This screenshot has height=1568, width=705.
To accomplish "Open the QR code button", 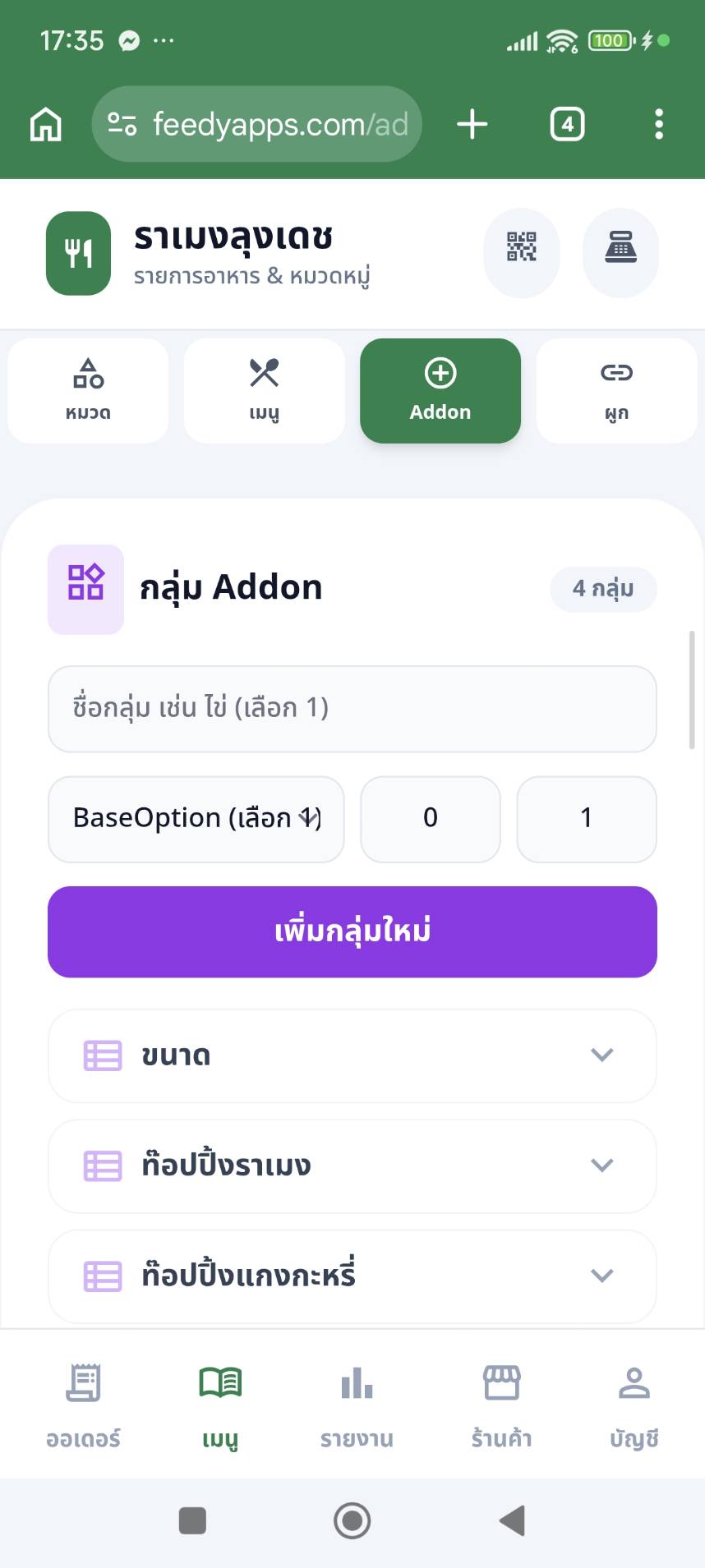I will tap(521, 246).
